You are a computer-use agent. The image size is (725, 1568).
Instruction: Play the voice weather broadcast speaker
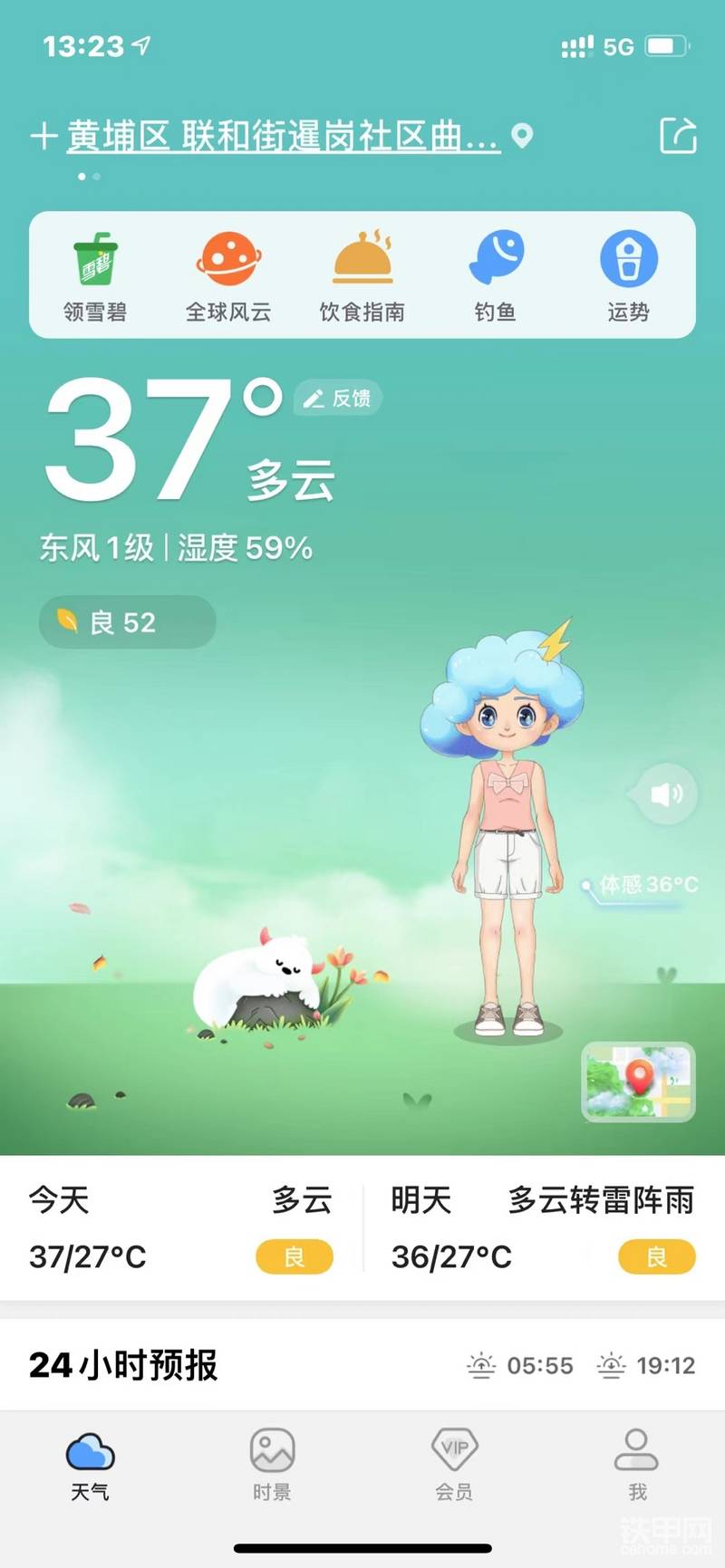point(666,794)
